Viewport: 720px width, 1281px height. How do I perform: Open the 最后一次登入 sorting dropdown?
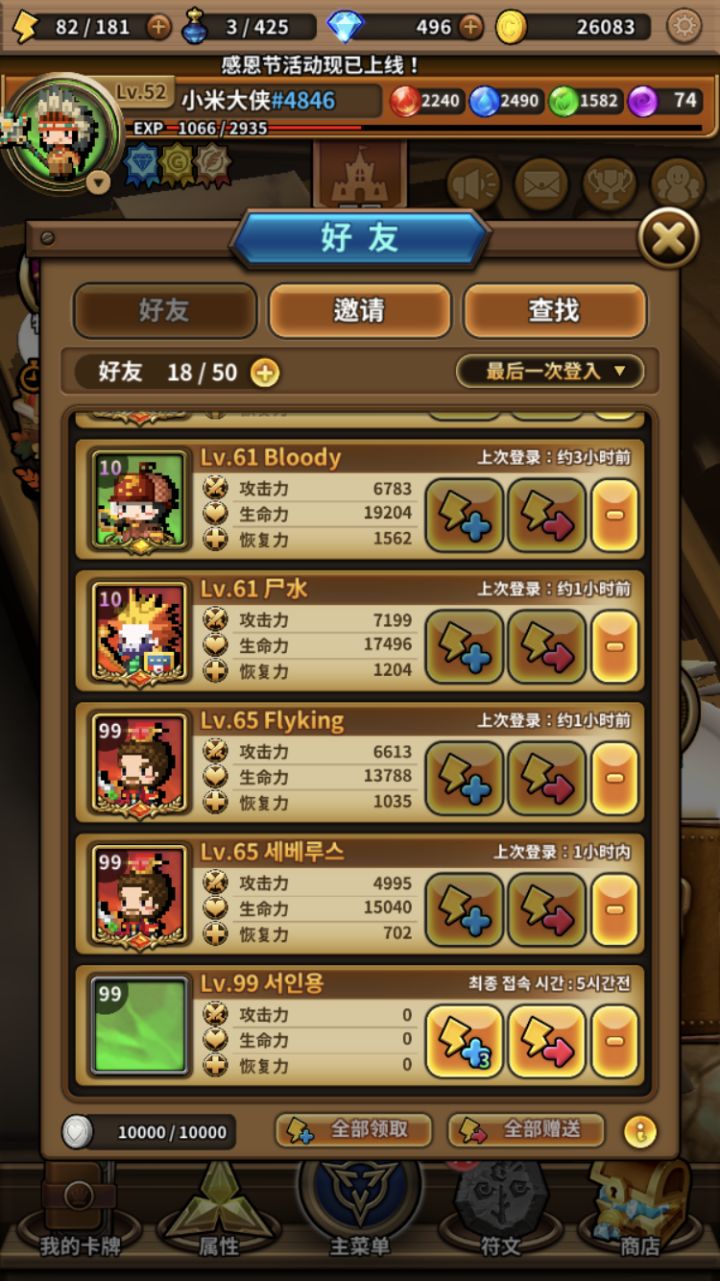tap(551, 371)
